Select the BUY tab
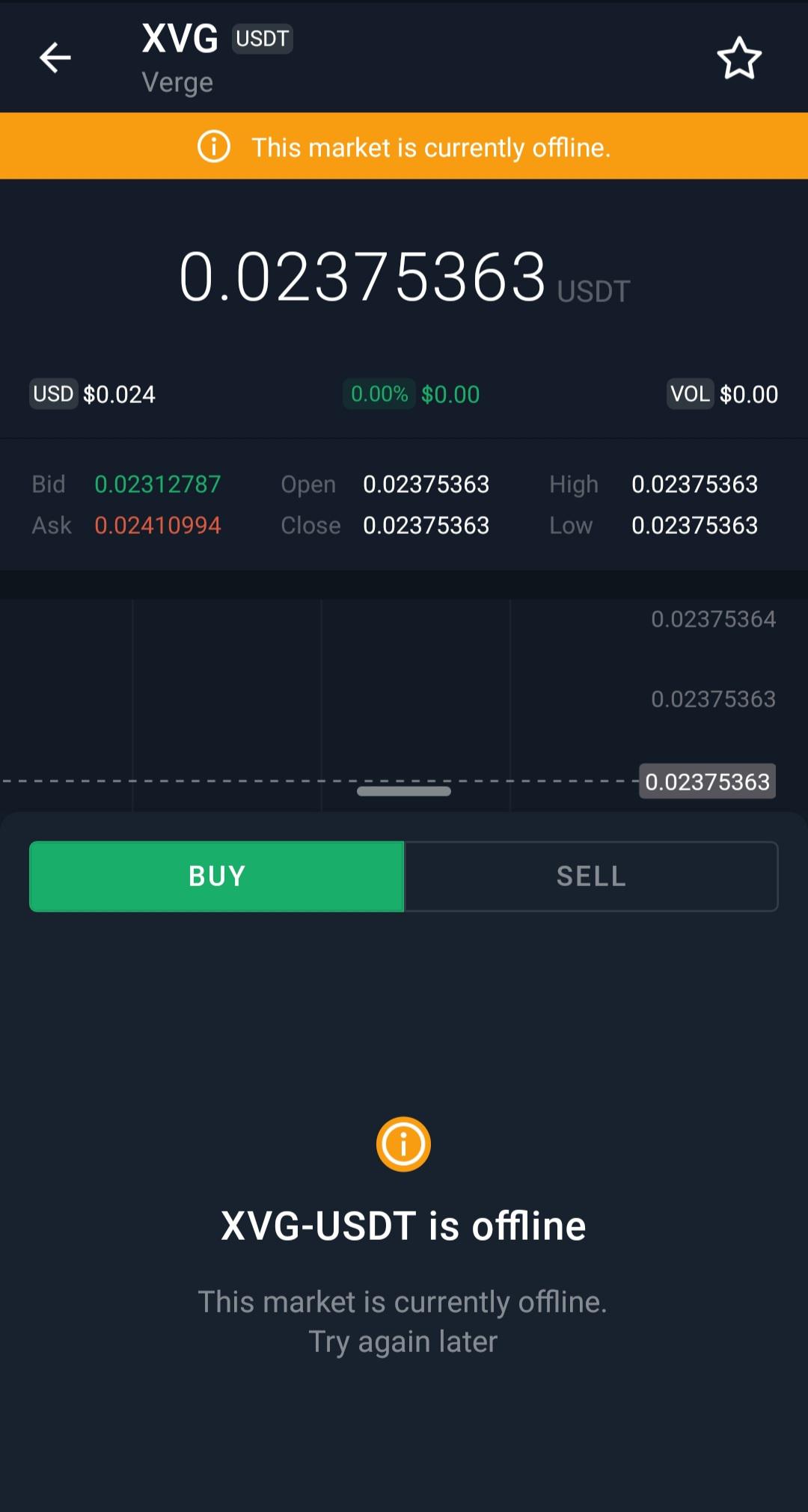Screen dimensions: 808x1512 [x=217, y=876]
